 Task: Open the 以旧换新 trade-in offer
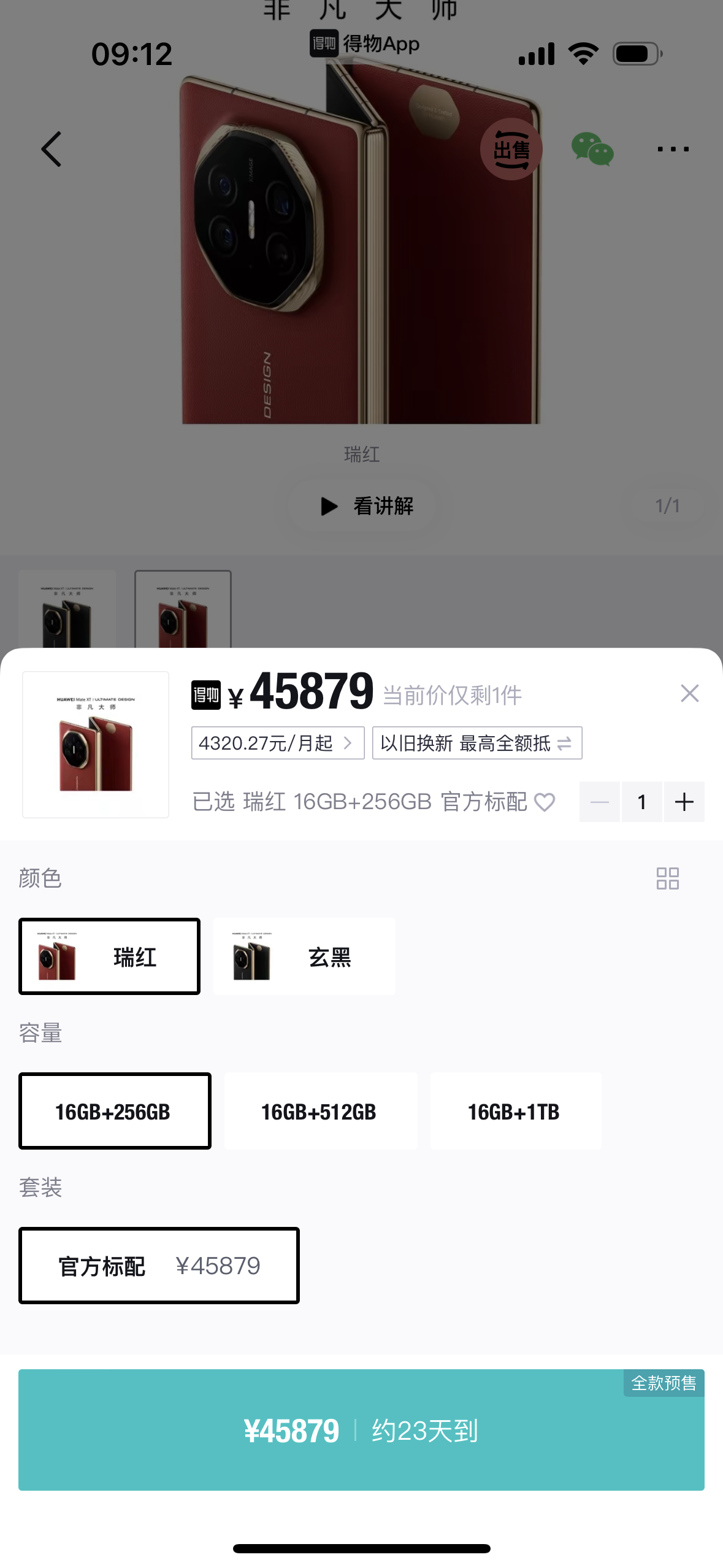476,743
